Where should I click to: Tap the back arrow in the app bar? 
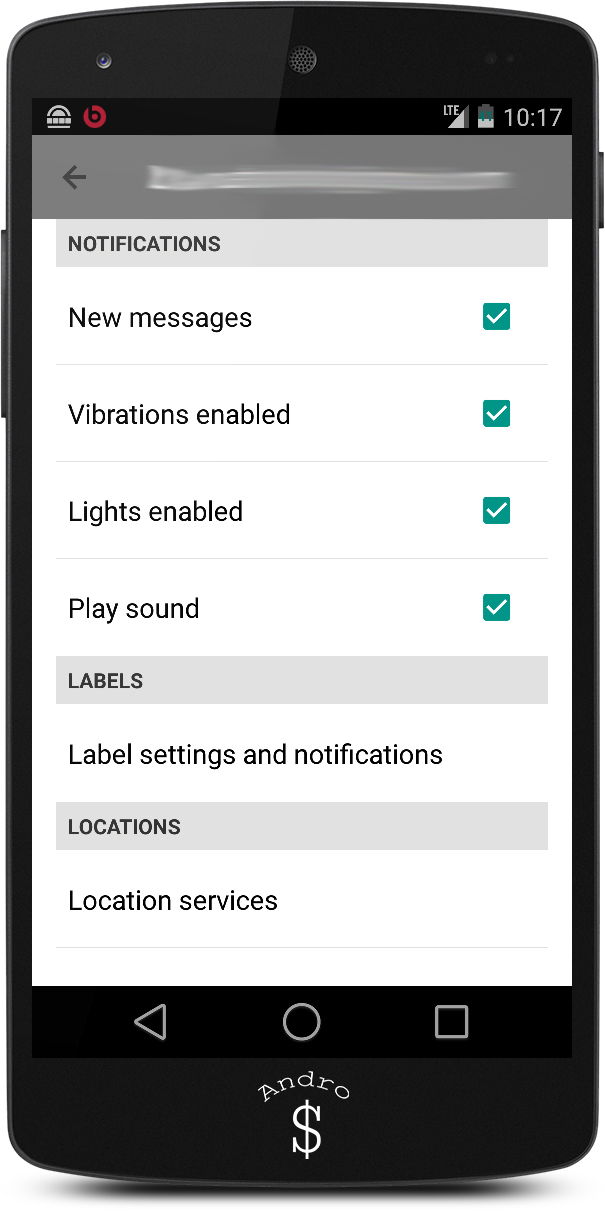point(74,178)
